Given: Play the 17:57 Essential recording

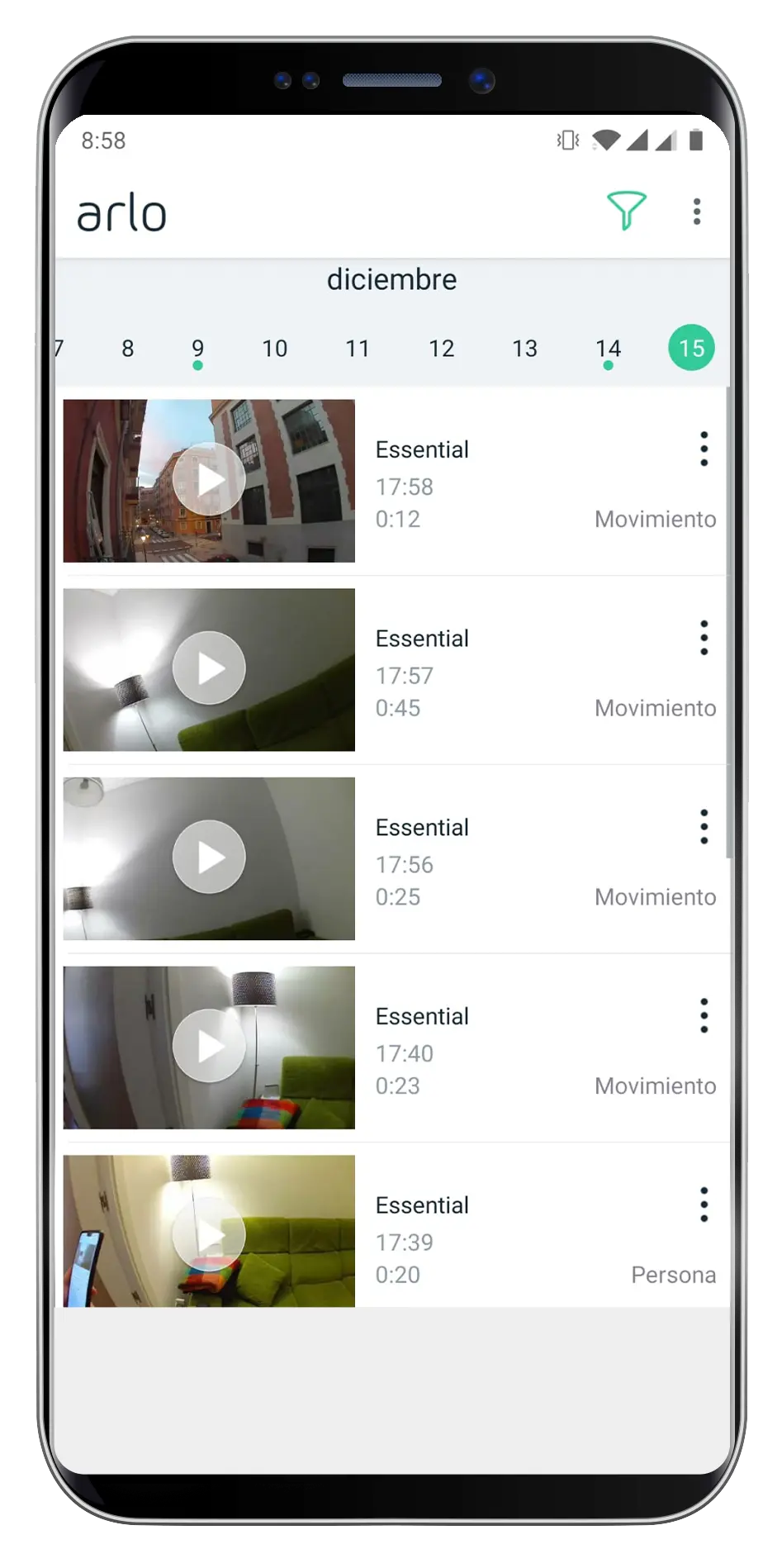Looking at the screenshot, I should click(x=209, y=668).
